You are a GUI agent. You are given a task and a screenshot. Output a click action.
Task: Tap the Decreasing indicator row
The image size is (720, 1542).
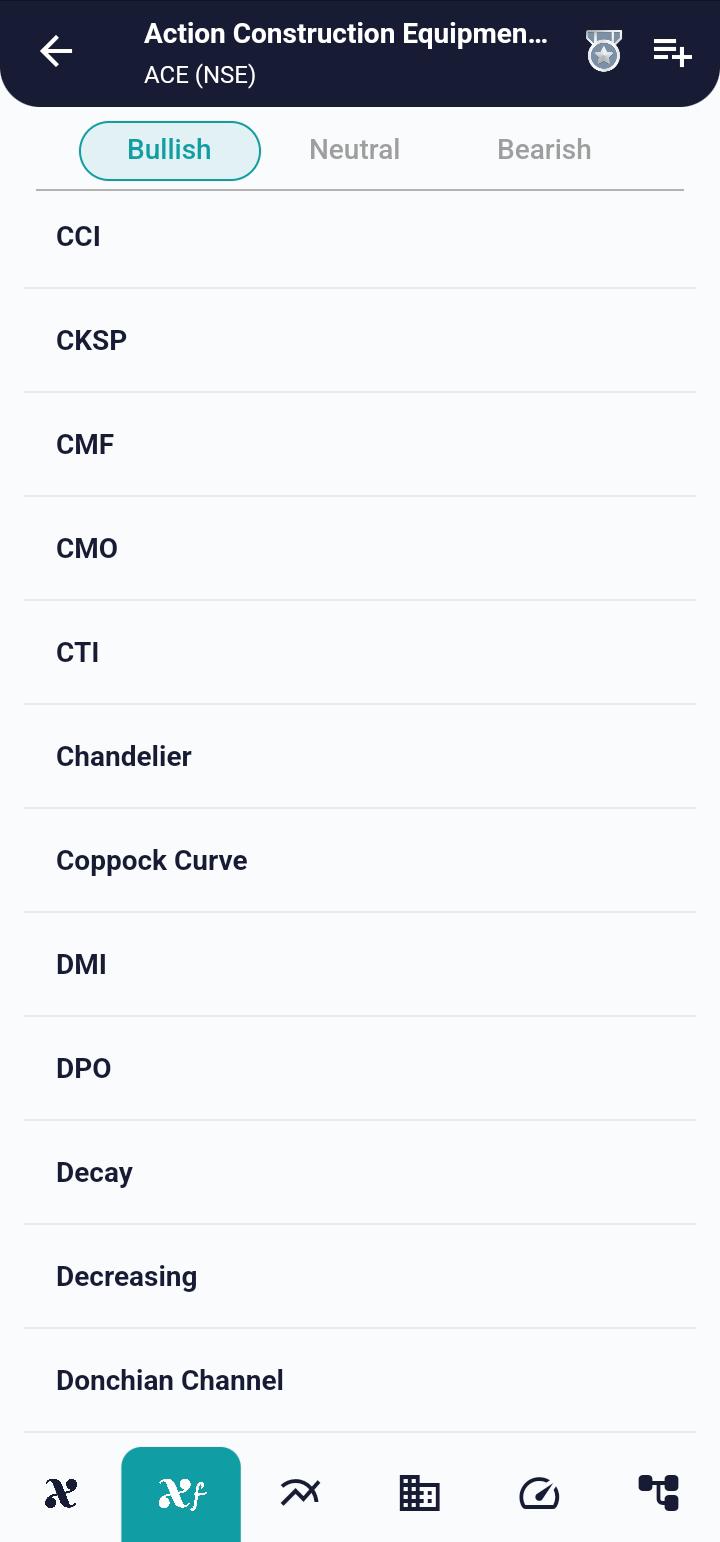pyautogui.click(x=360, y=1276)
